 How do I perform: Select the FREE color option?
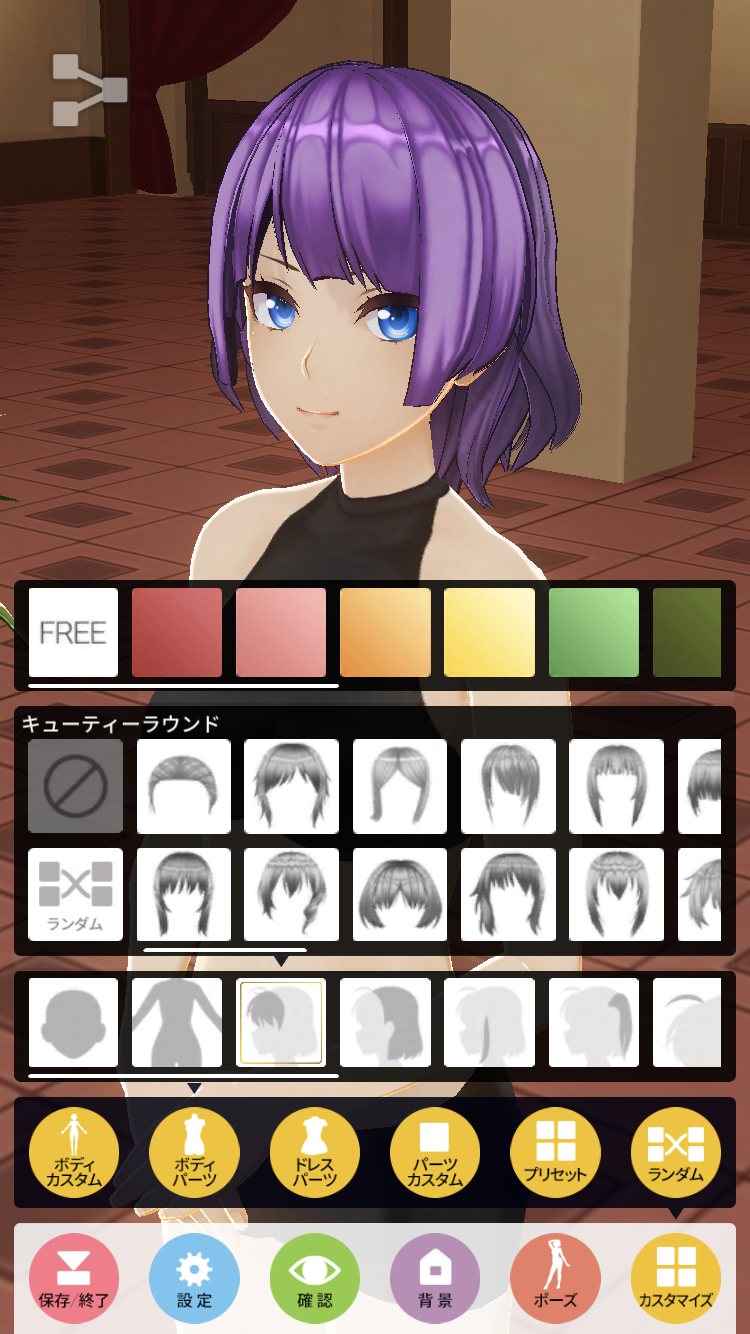tap(73, 632)
